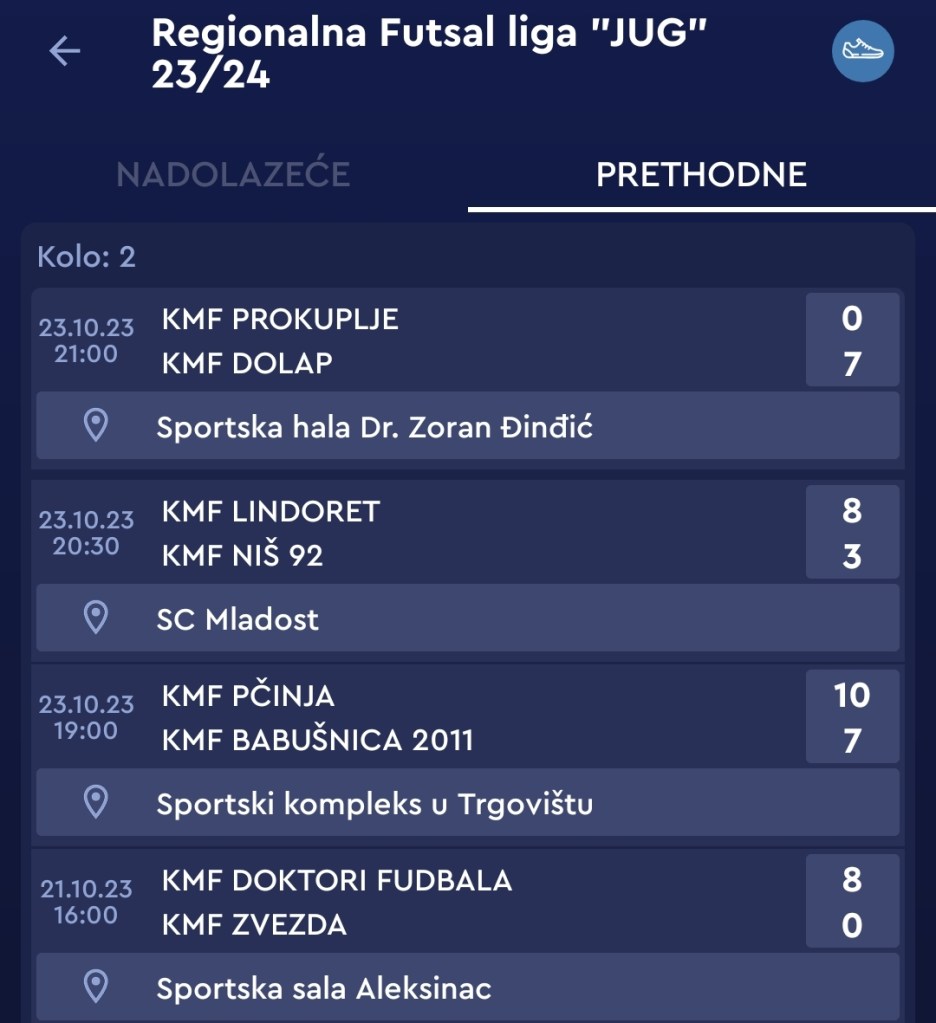Switch to the NADOLAZEĆE tab
The height and width of the screenshot is (1023, 936).
point(233,175)
